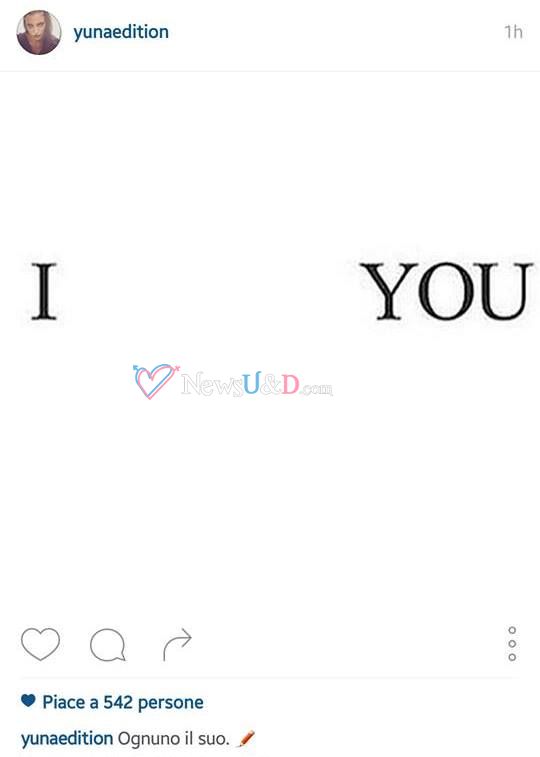Tap the yunaedition name in the caption
Image resolution: width=540 pixels, height=757 pixels.
pos(67,739)
